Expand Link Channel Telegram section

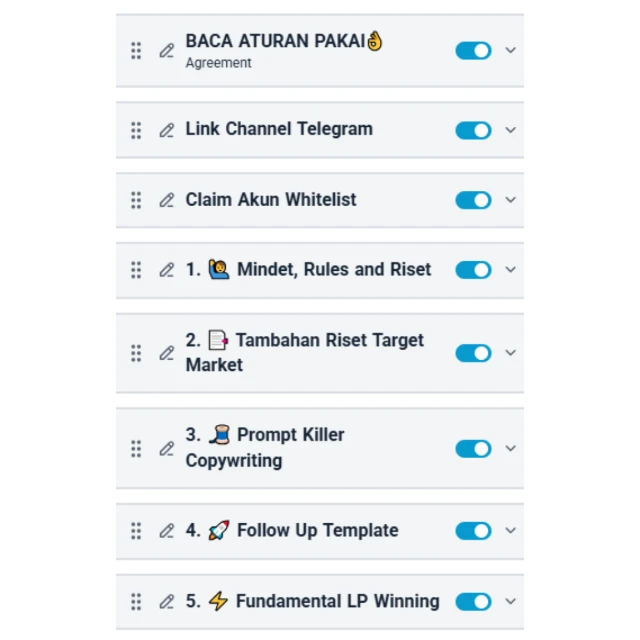(510, 130)
